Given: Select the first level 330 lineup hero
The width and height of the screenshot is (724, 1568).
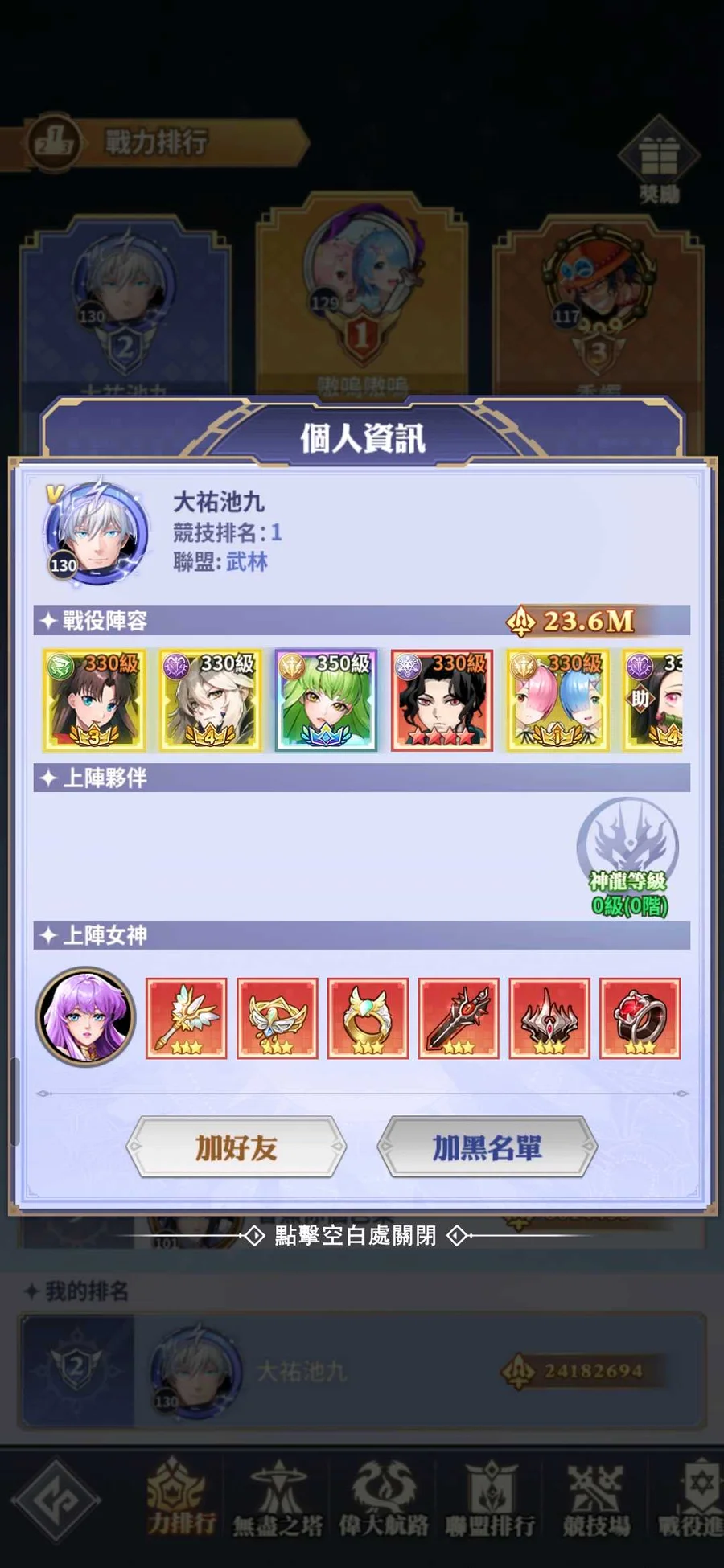Looking at the screenshot, I should point(94,700).
